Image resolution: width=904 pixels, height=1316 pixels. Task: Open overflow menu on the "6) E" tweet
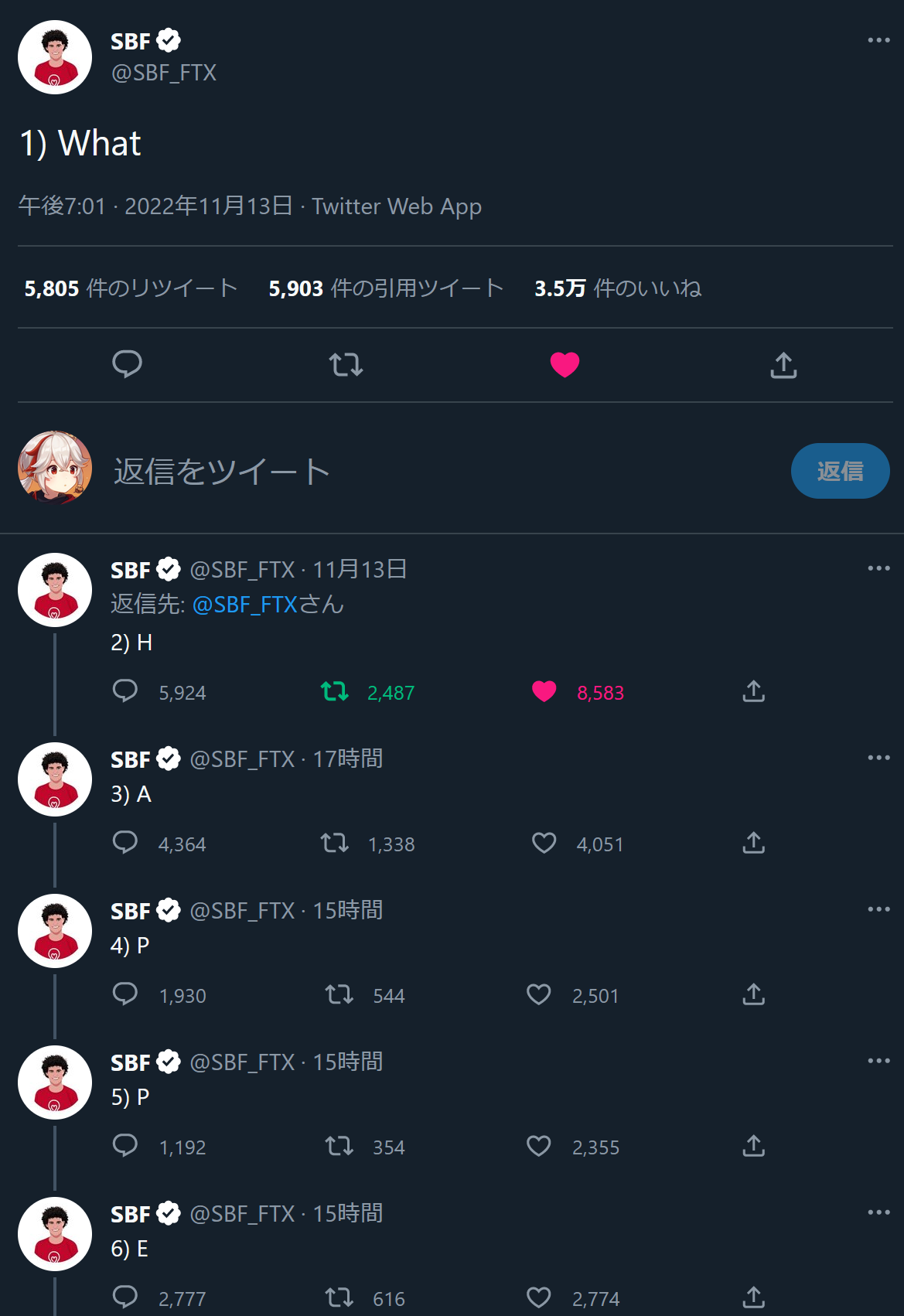878,1212
